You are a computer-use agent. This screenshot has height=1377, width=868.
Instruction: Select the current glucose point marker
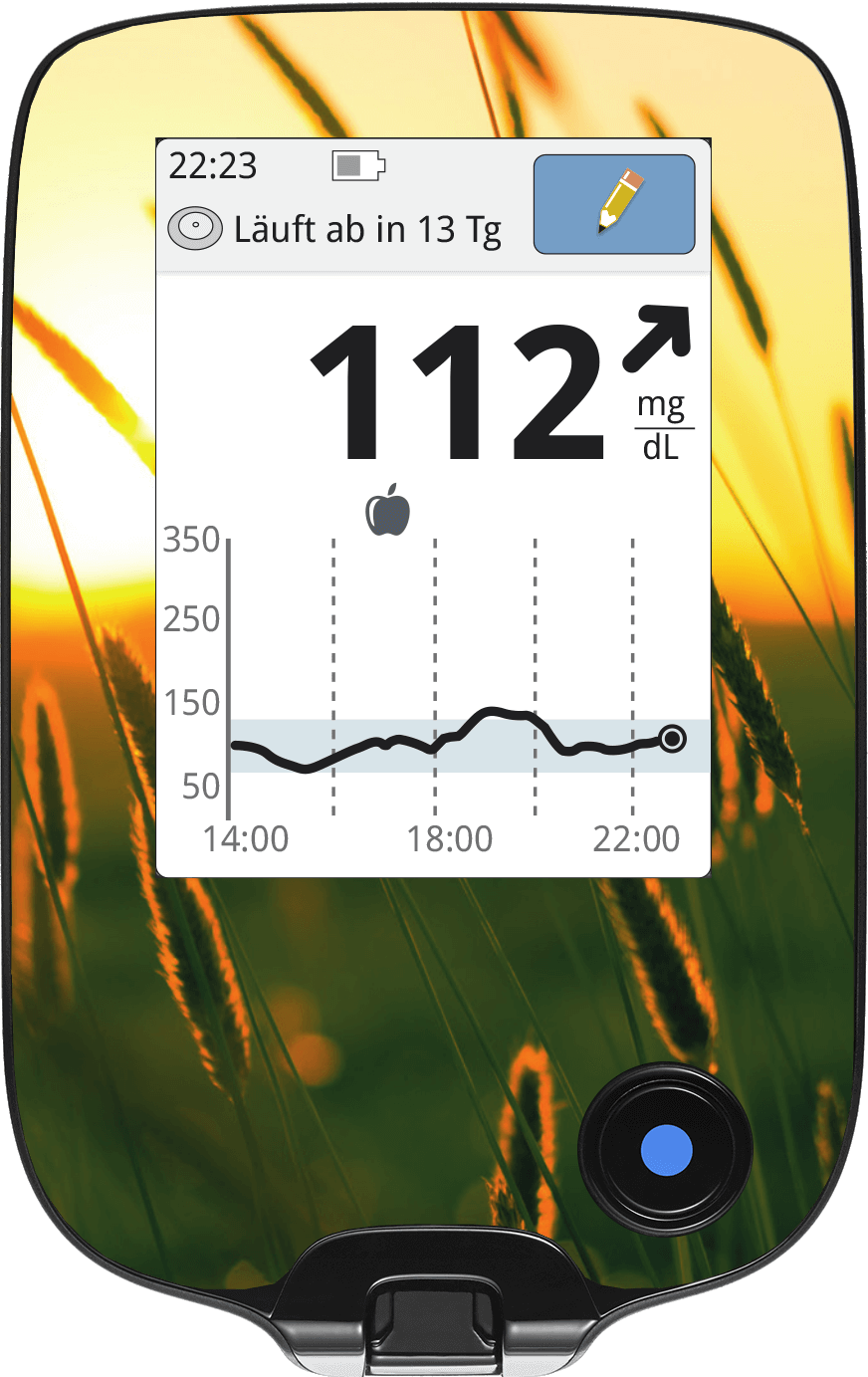[x=674, y=738]
